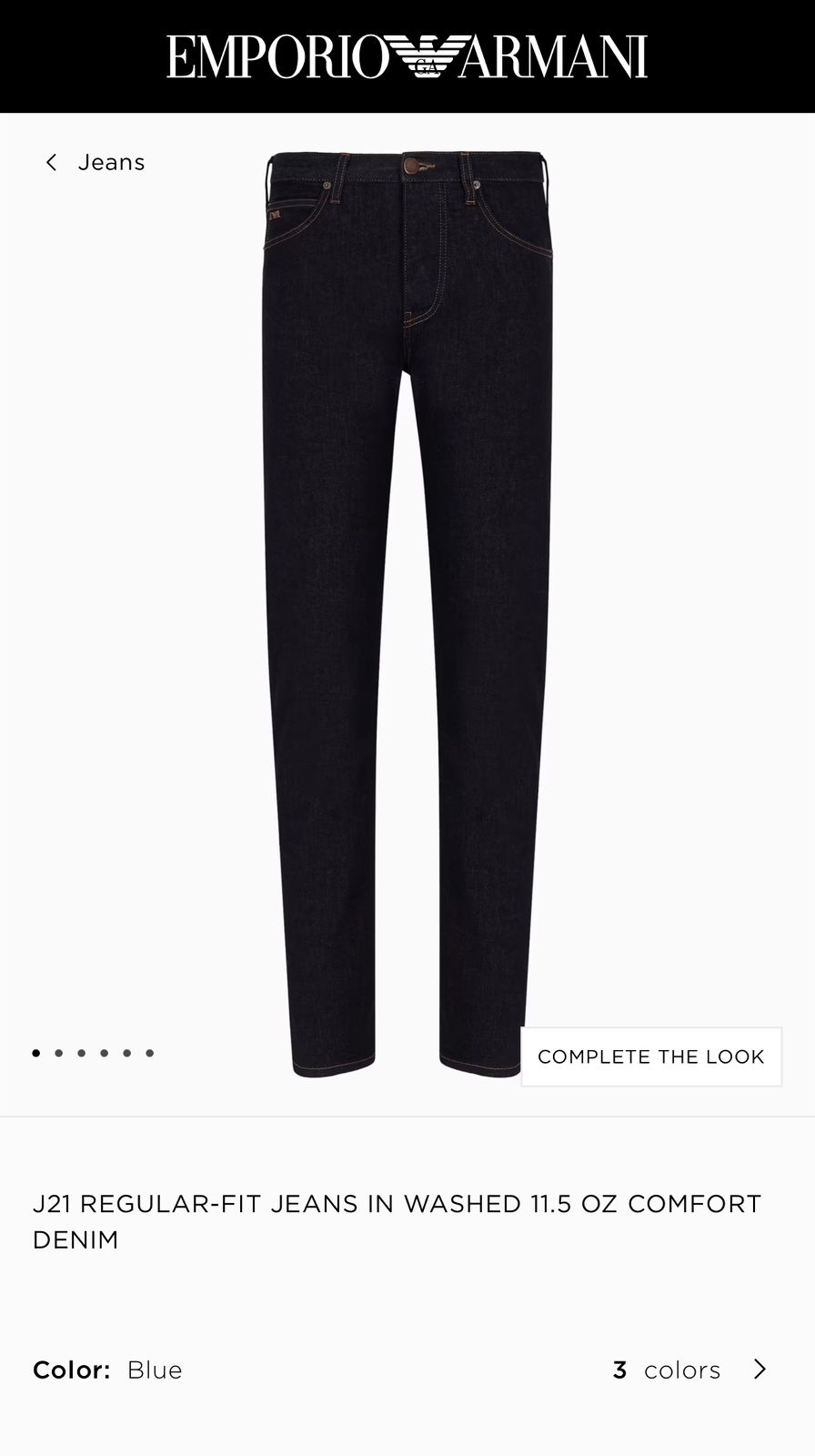815x1456 pixels.
Task: Expand the 3 colors selector
Action: pos(690,1370)
